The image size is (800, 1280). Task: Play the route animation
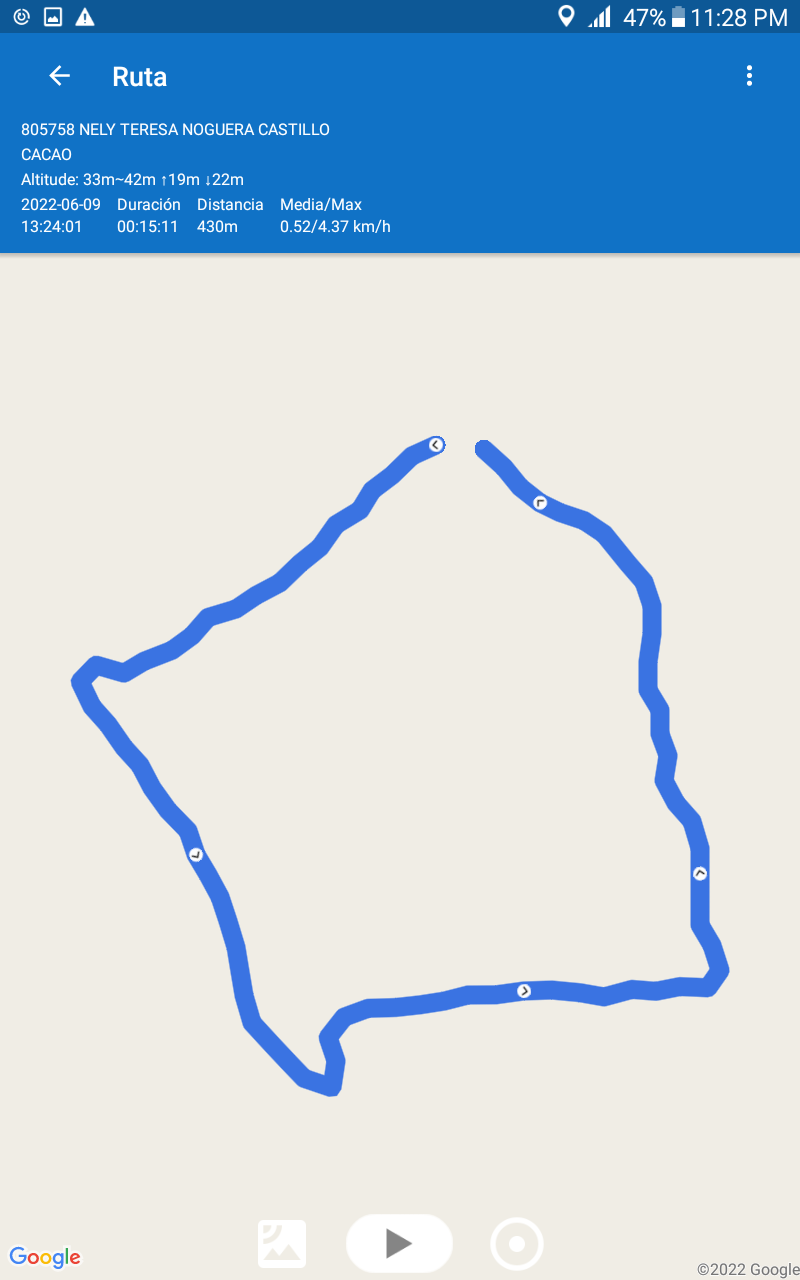(x=399, y=1243)
